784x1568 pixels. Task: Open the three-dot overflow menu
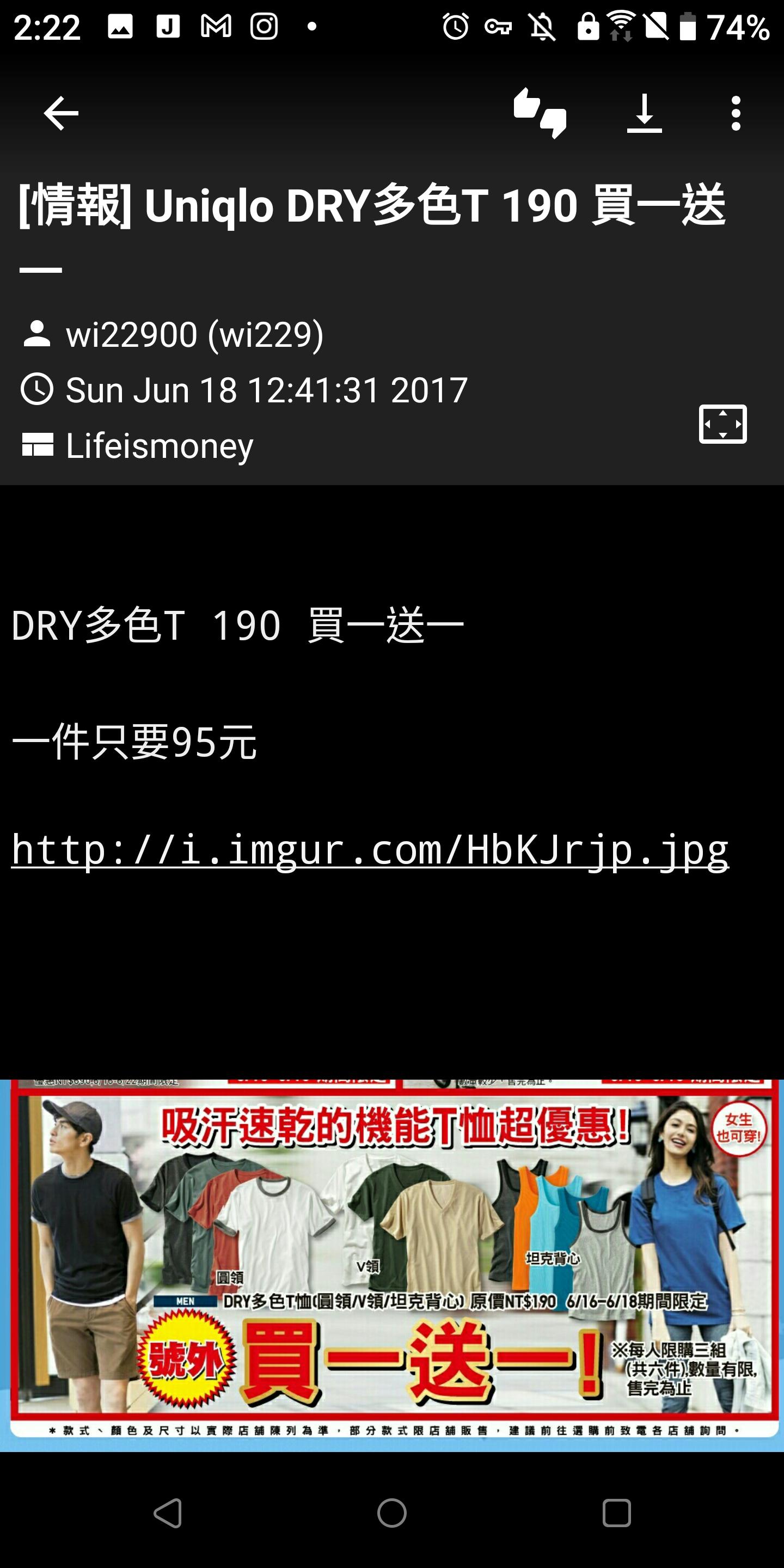pyautogui.click(x=736, y=113)
